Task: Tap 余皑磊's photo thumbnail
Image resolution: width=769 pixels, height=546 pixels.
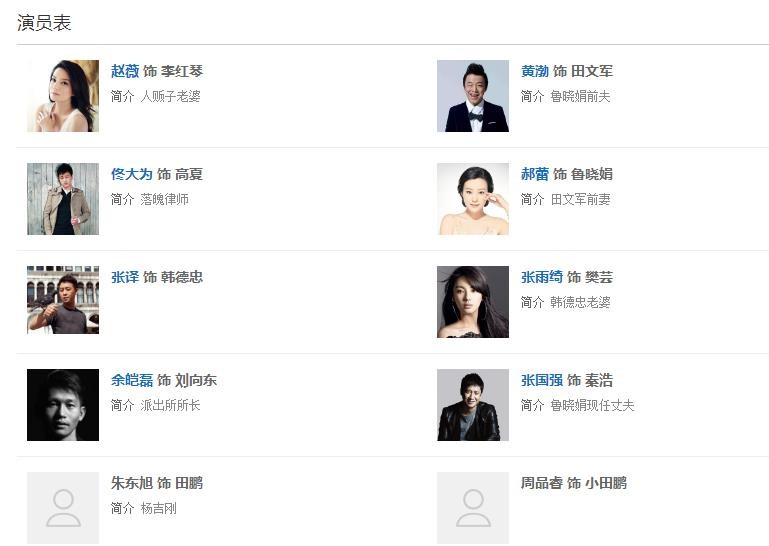Action: click(63, 405)
